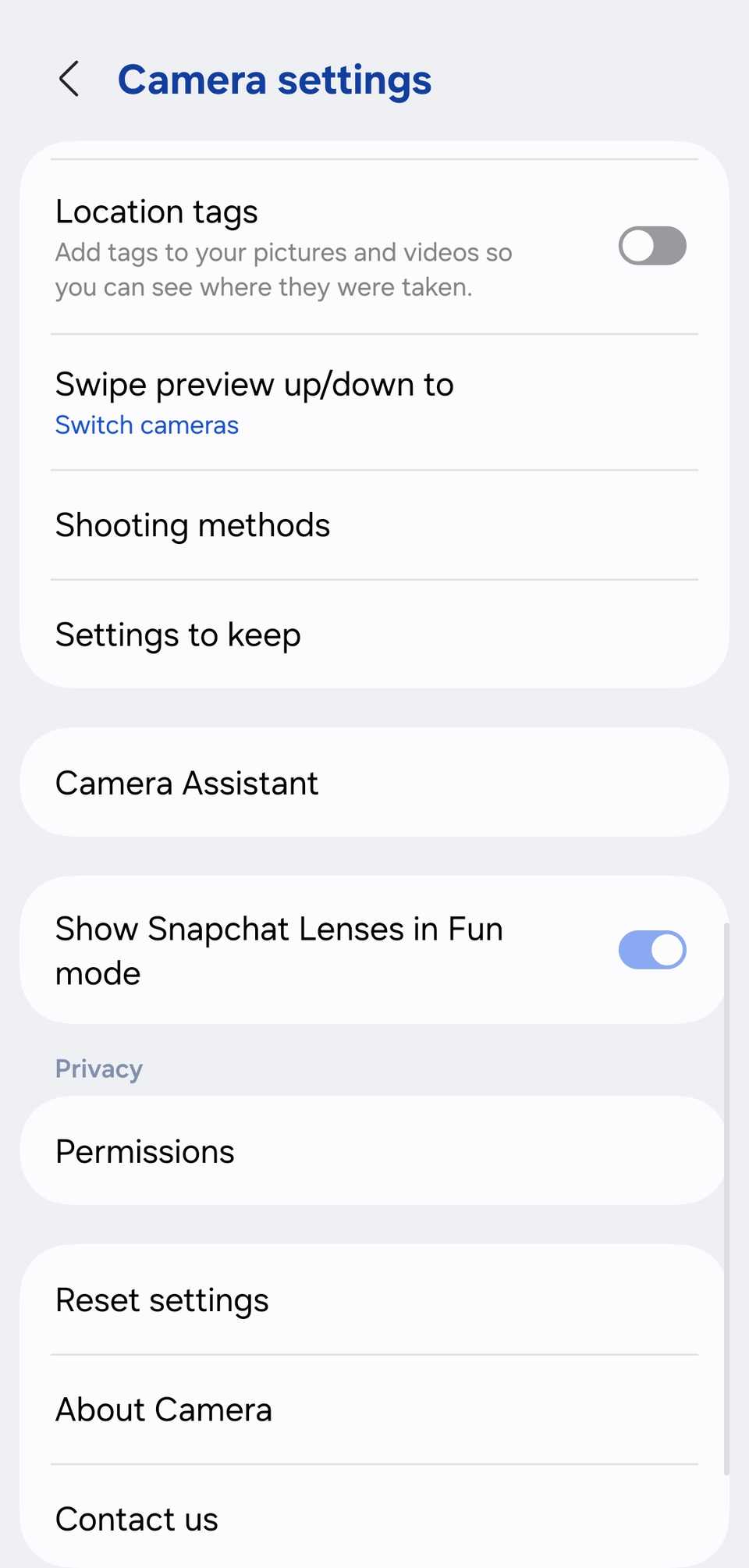Open Settings to keep
The width and height of the screenshot is (749, 1568).
(x=178, y=635)
